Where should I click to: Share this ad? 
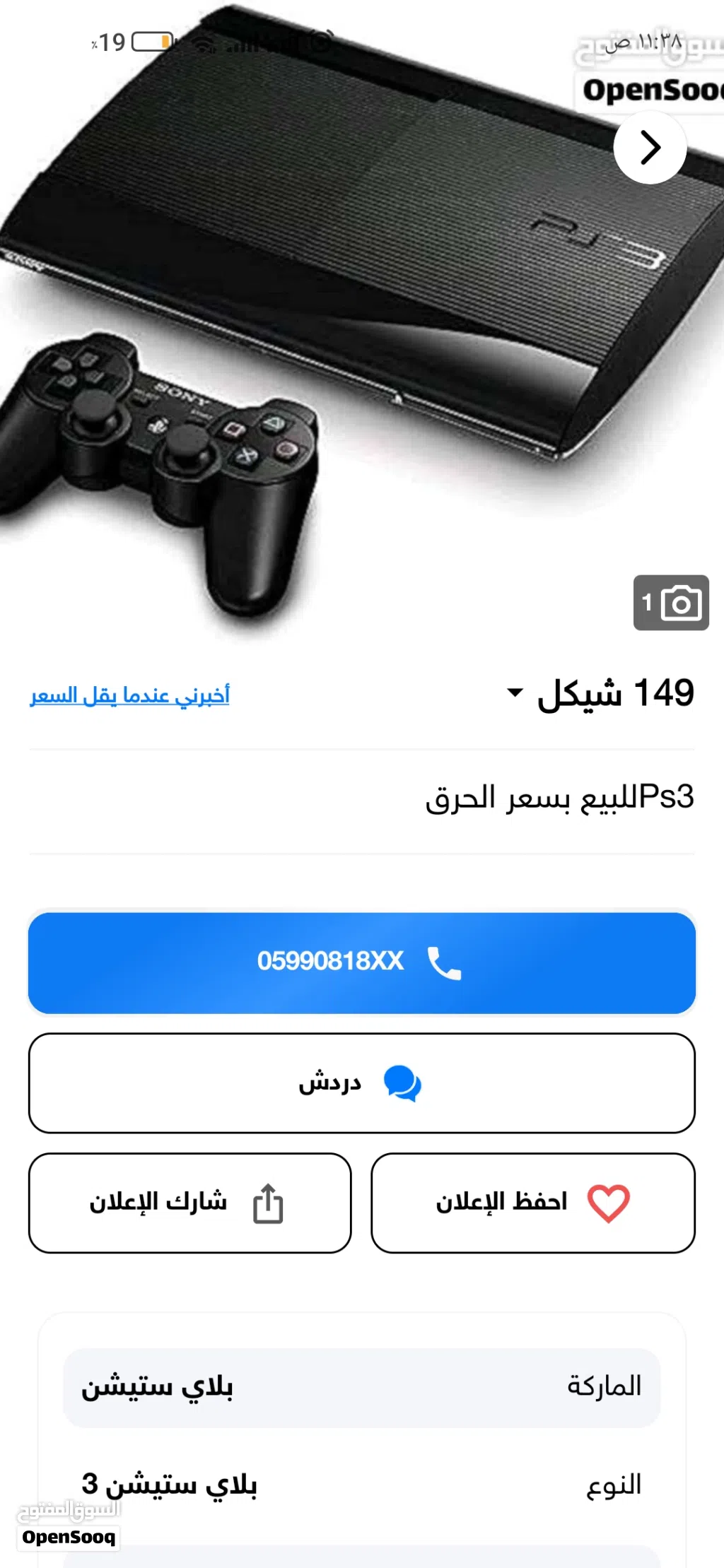tap(189, 1203)
